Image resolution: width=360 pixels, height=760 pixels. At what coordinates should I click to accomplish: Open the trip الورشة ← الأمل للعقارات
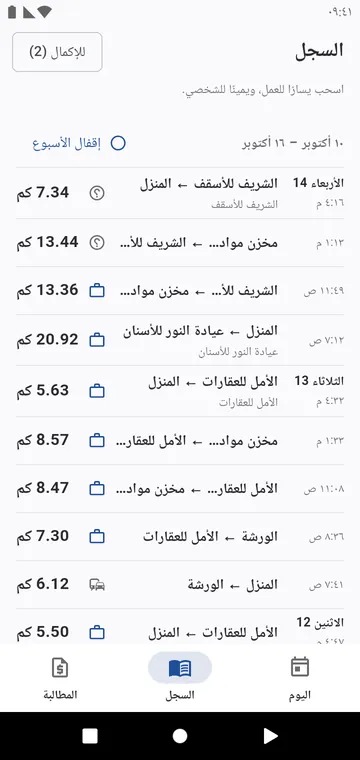point(180,537)
